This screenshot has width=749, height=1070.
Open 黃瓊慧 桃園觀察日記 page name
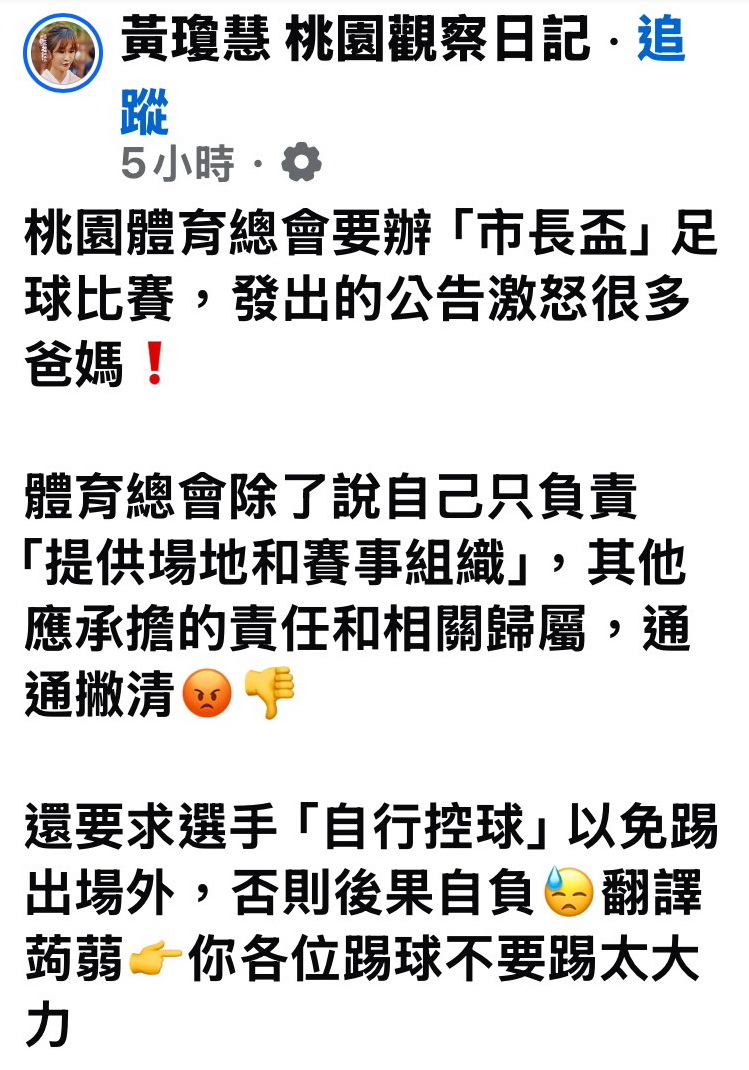point(355,42)
